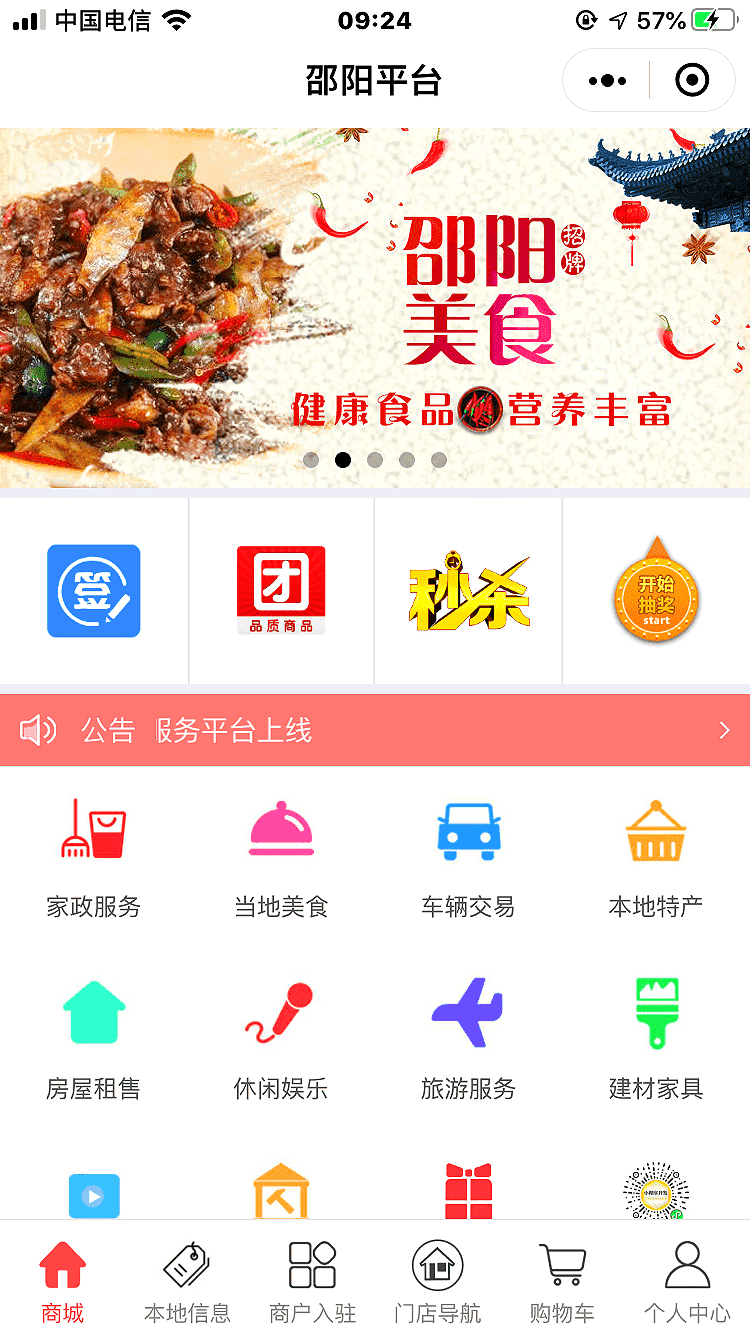Open the blue sign-in check-in icon
The height and width of the screenshot is (1334, 750).
click(94, 590)
